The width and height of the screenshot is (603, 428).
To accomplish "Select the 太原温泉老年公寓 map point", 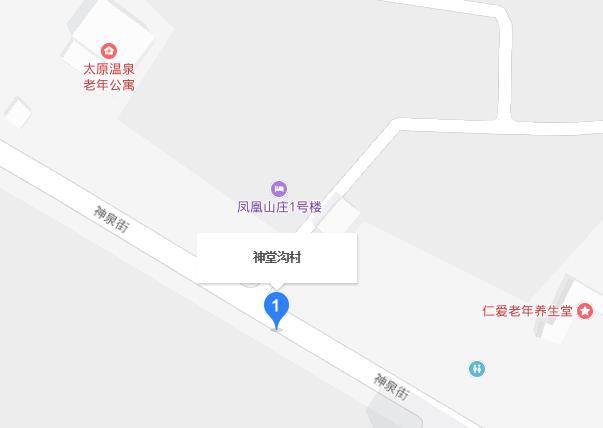I will 109,52.
